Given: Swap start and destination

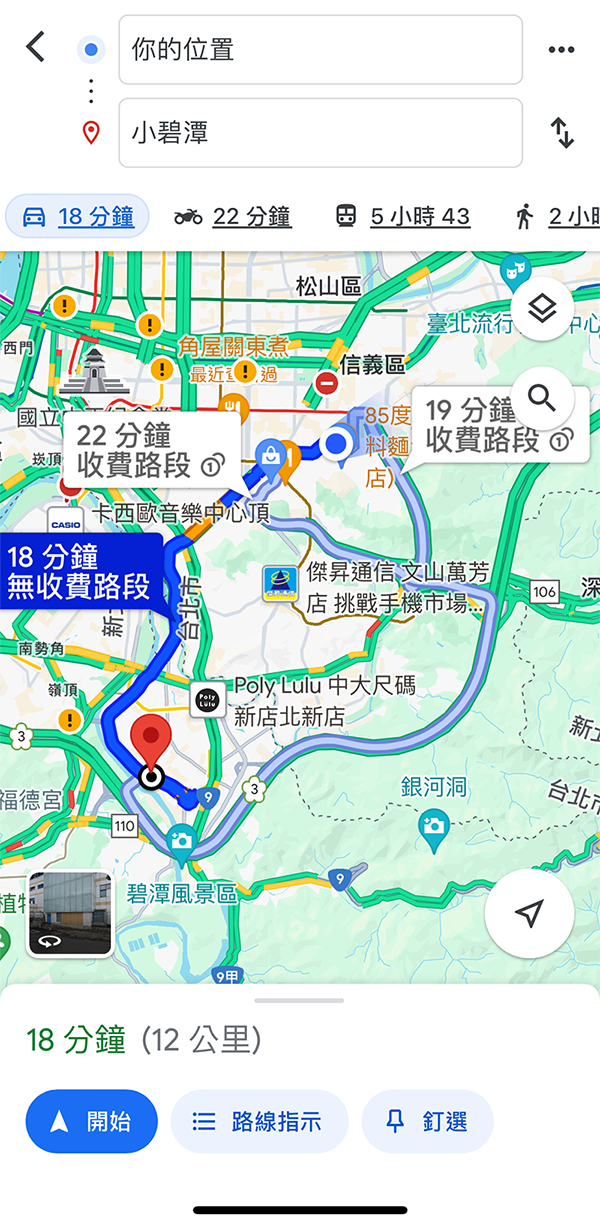Looking at the screenshot, I should [563, 133].
